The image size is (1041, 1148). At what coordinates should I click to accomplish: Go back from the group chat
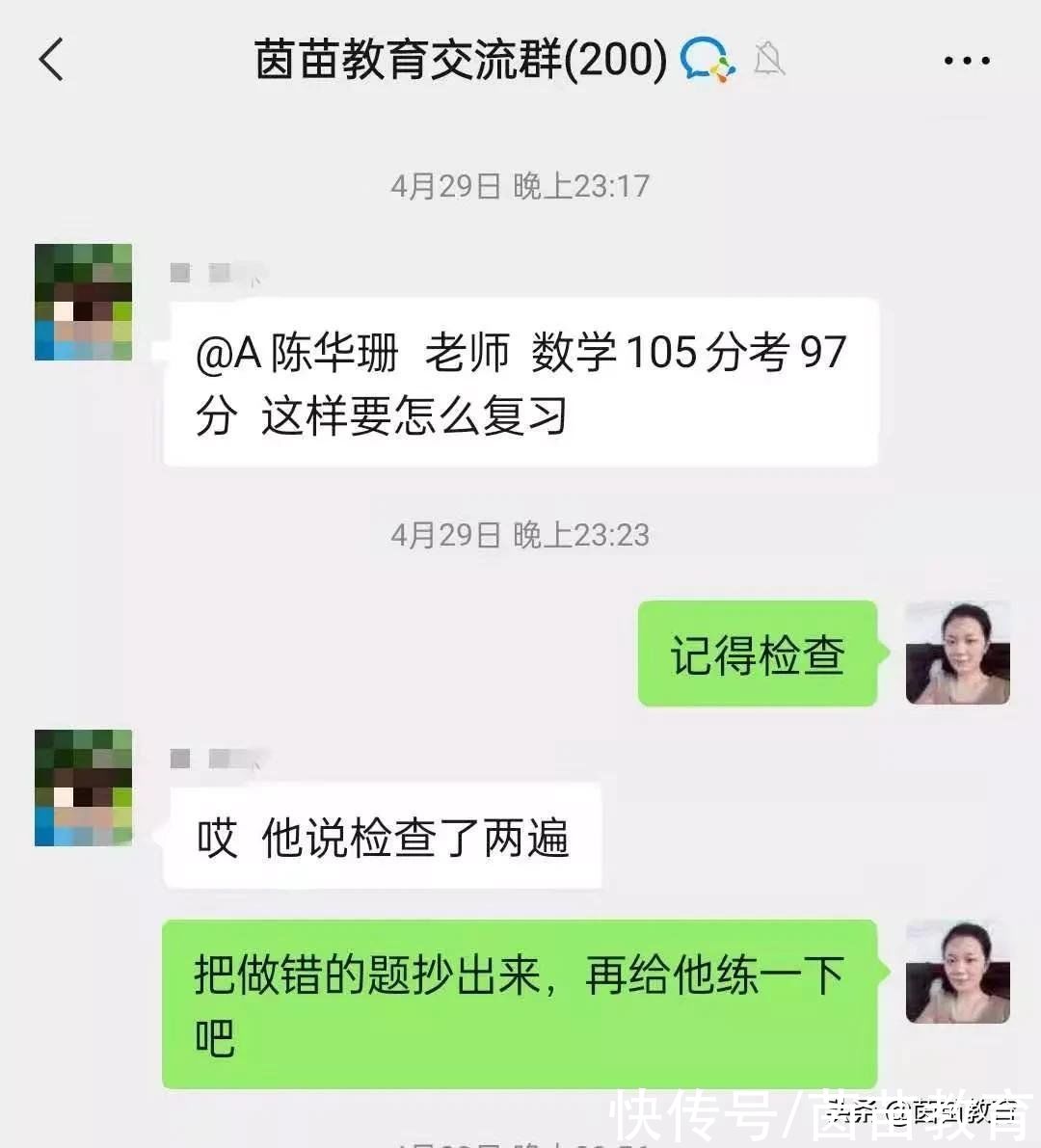pyautogui.click(x=52, y=60)
